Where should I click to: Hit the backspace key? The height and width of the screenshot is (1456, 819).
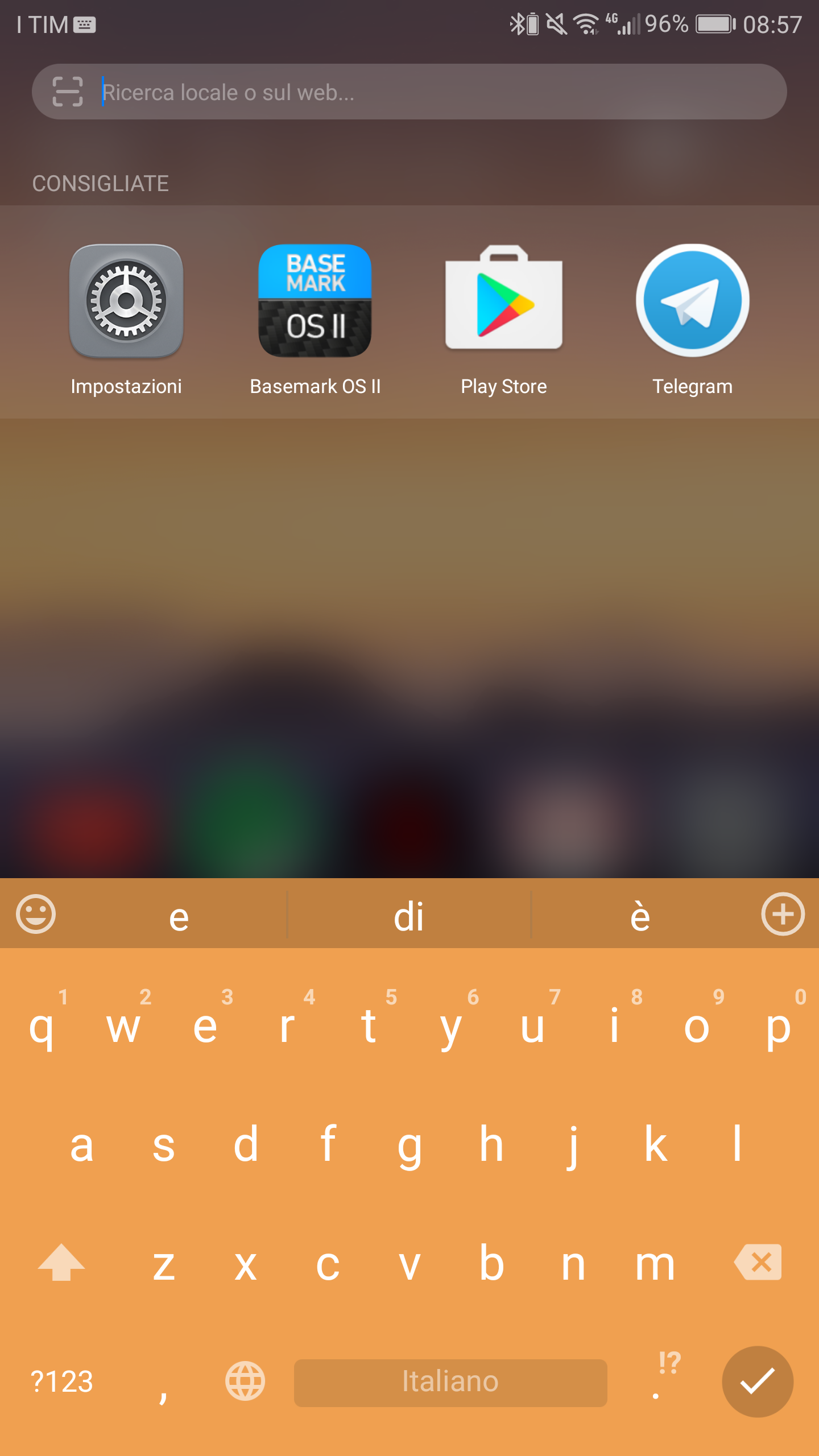click(x=758, y=1263)
